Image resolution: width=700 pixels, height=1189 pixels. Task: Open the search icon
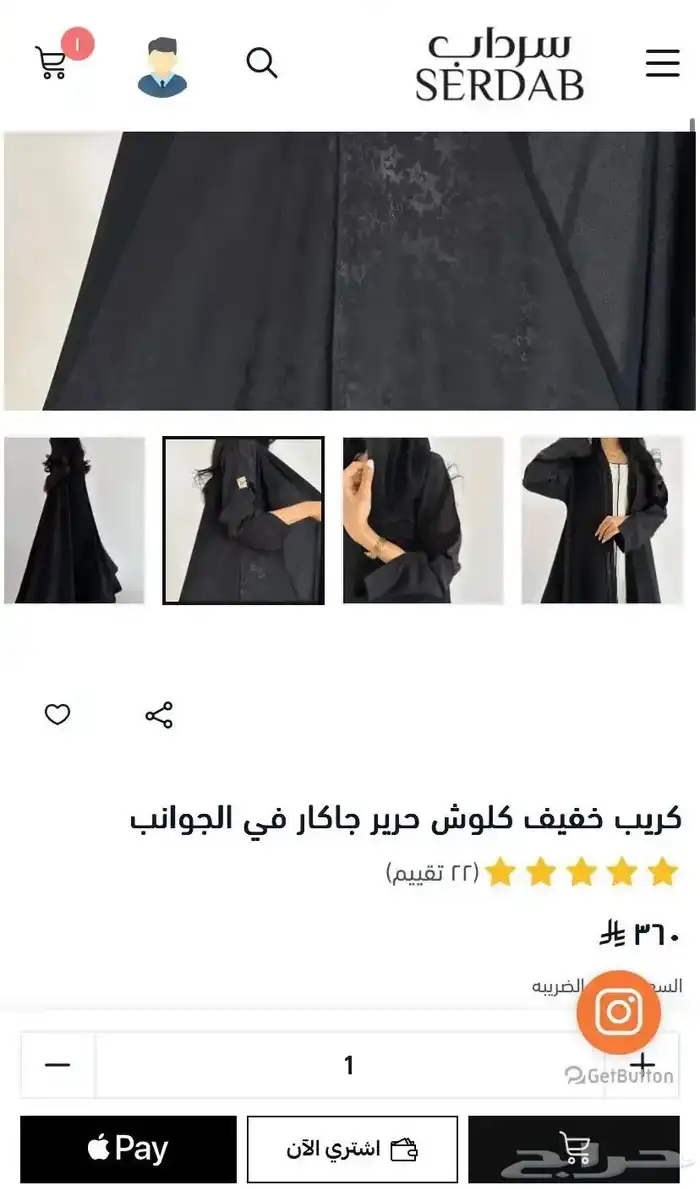click(262, 63)
